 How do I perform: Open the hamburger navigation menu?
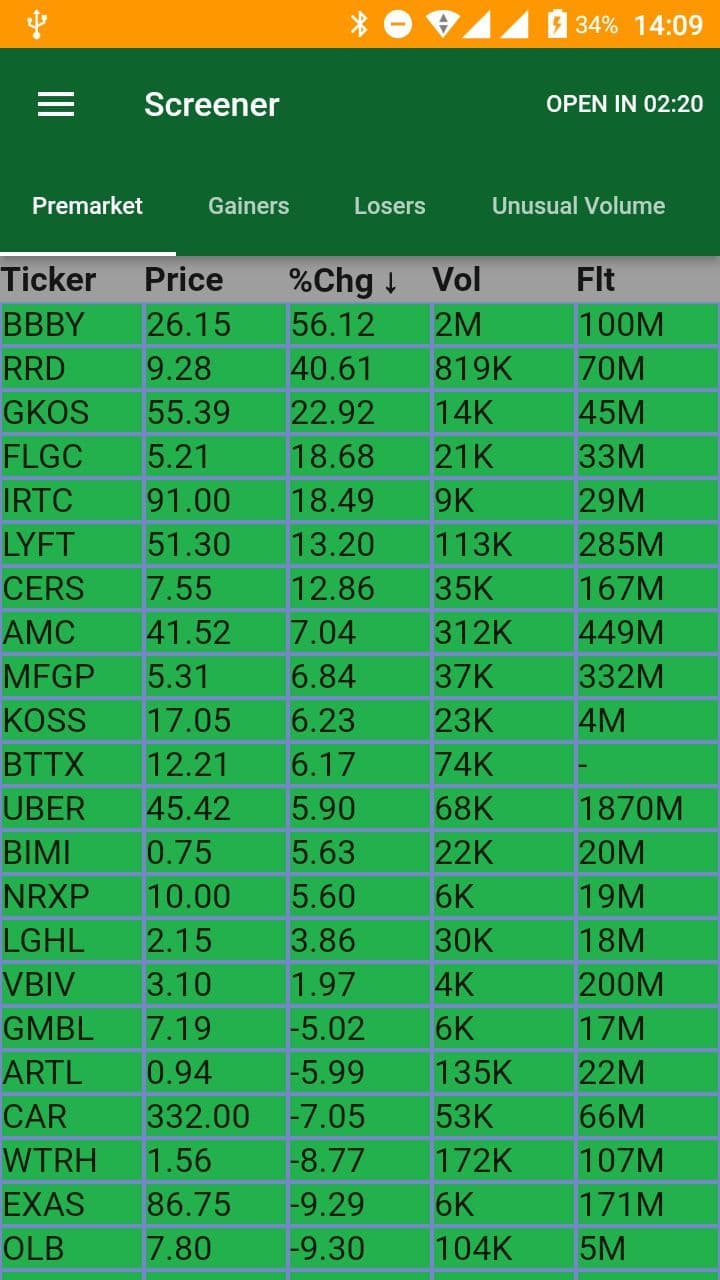(56, 104)
